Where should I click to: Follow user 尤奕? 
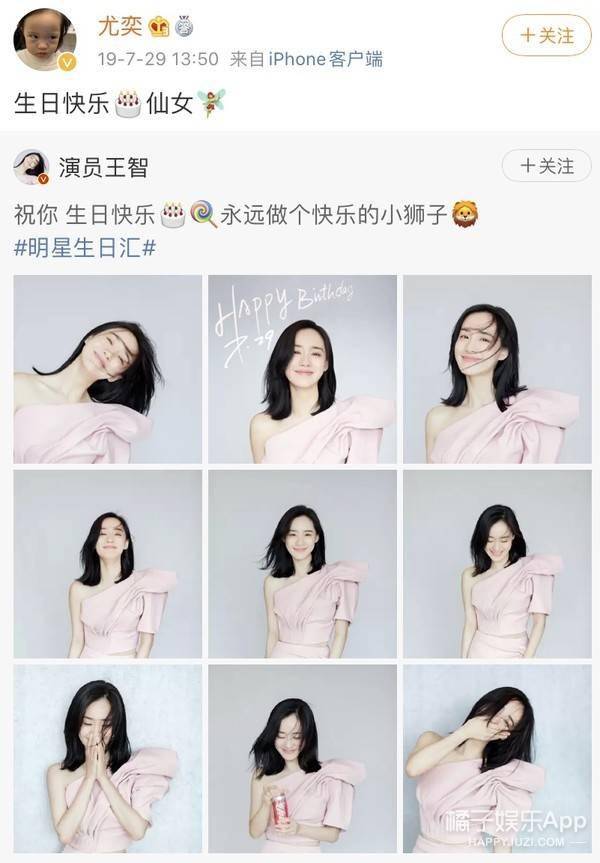(x=546, y=36)
